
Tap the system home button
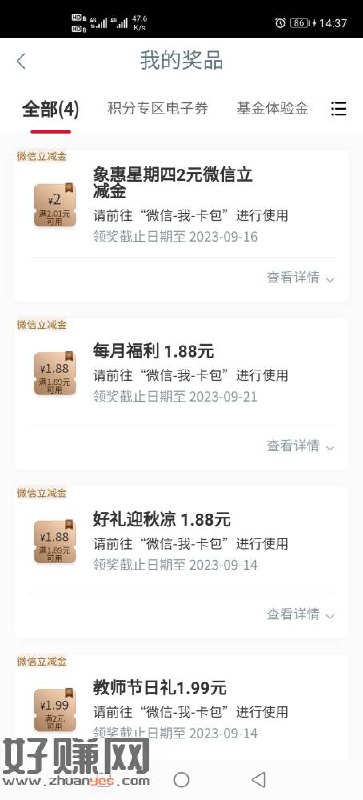(181, 780)
